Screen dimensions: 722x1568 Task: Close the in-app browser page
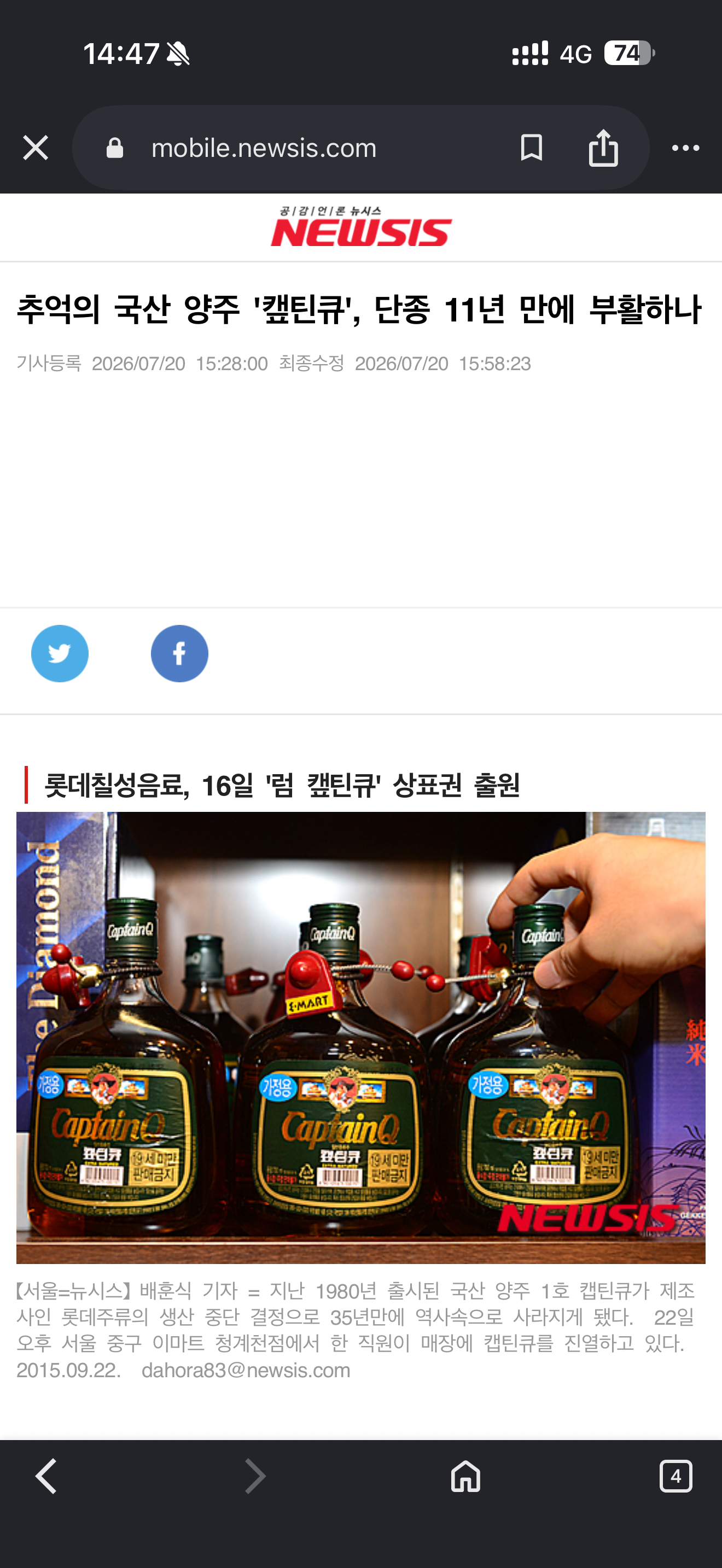36,148
